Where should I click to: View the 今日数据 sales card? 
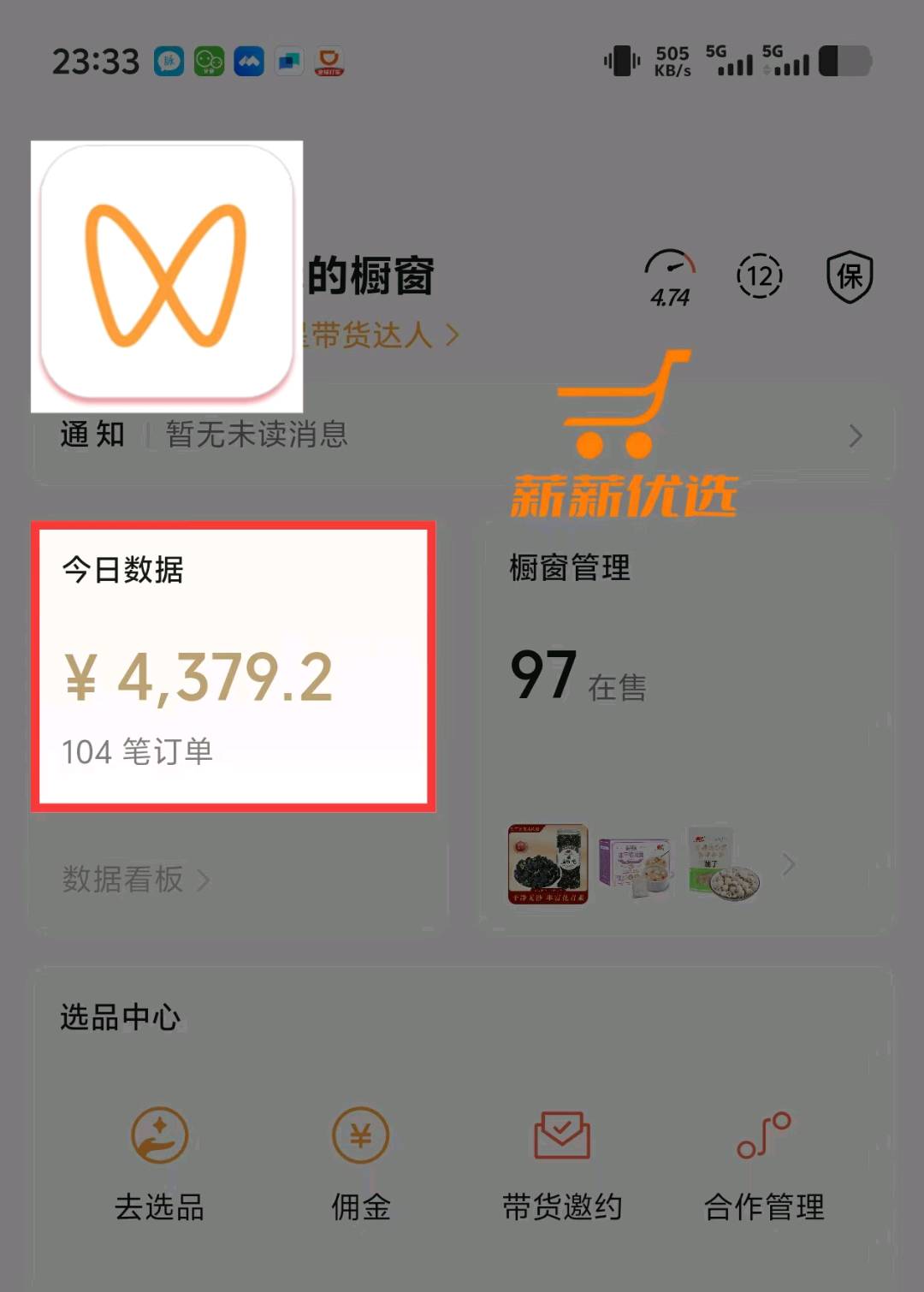[233, 666]
